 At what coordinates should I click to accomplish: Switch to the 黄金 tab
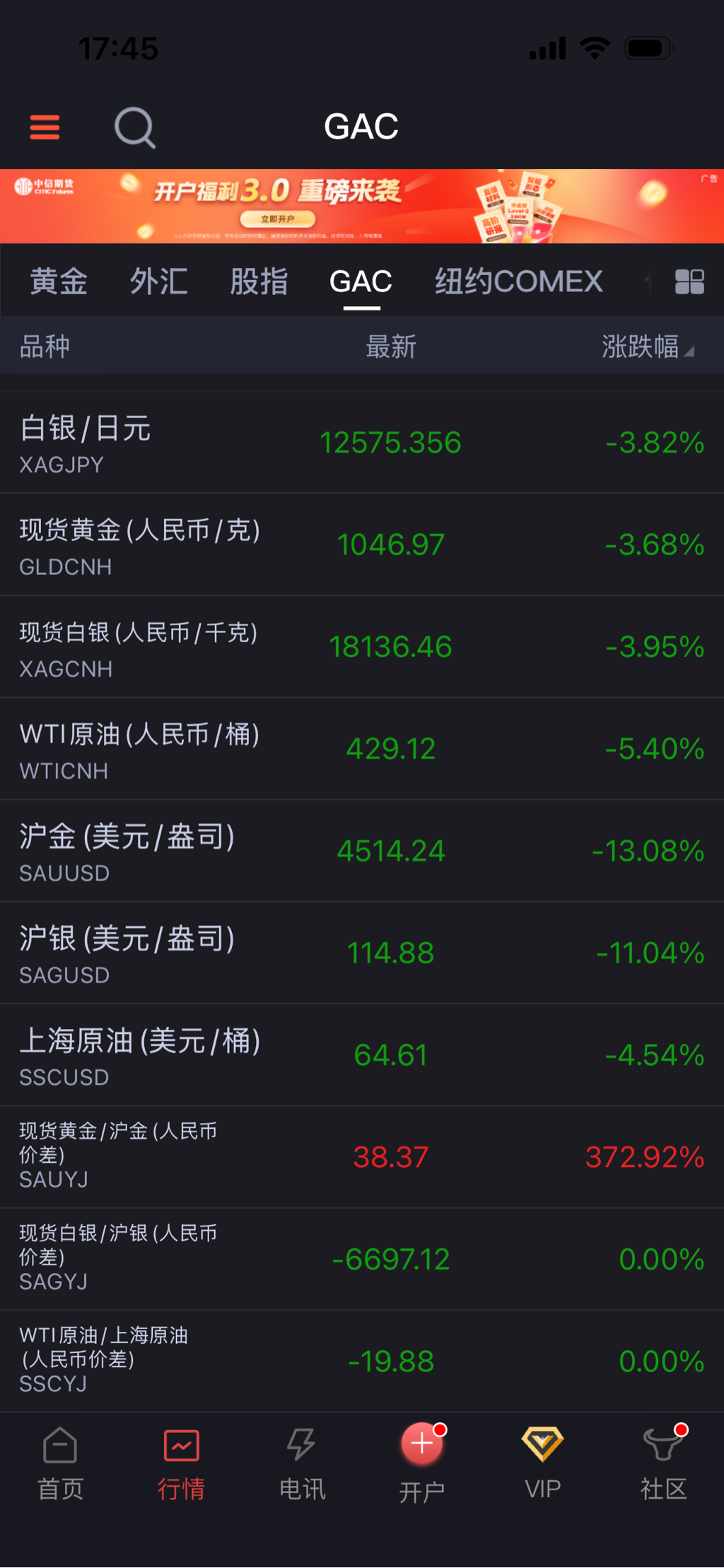pyautogui.click(x=59, y=281)
